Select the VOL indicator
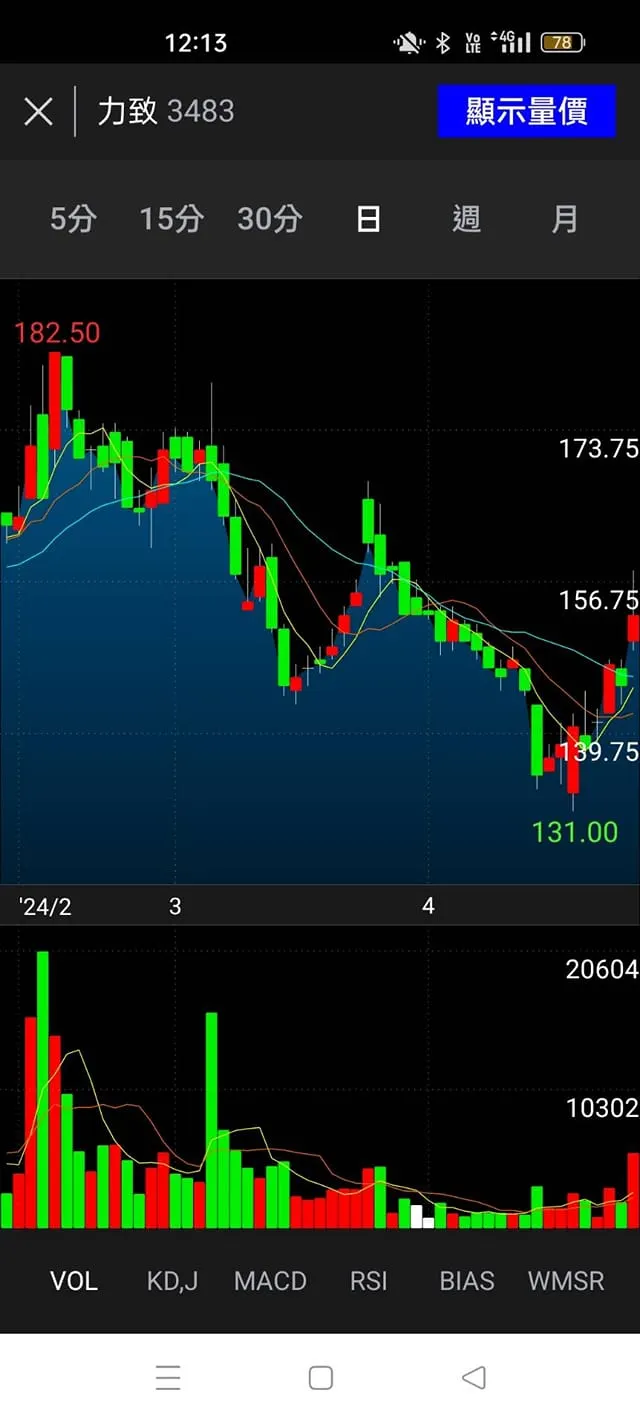The height and width of the screenshot is (1422, 640). point(74,1281)
